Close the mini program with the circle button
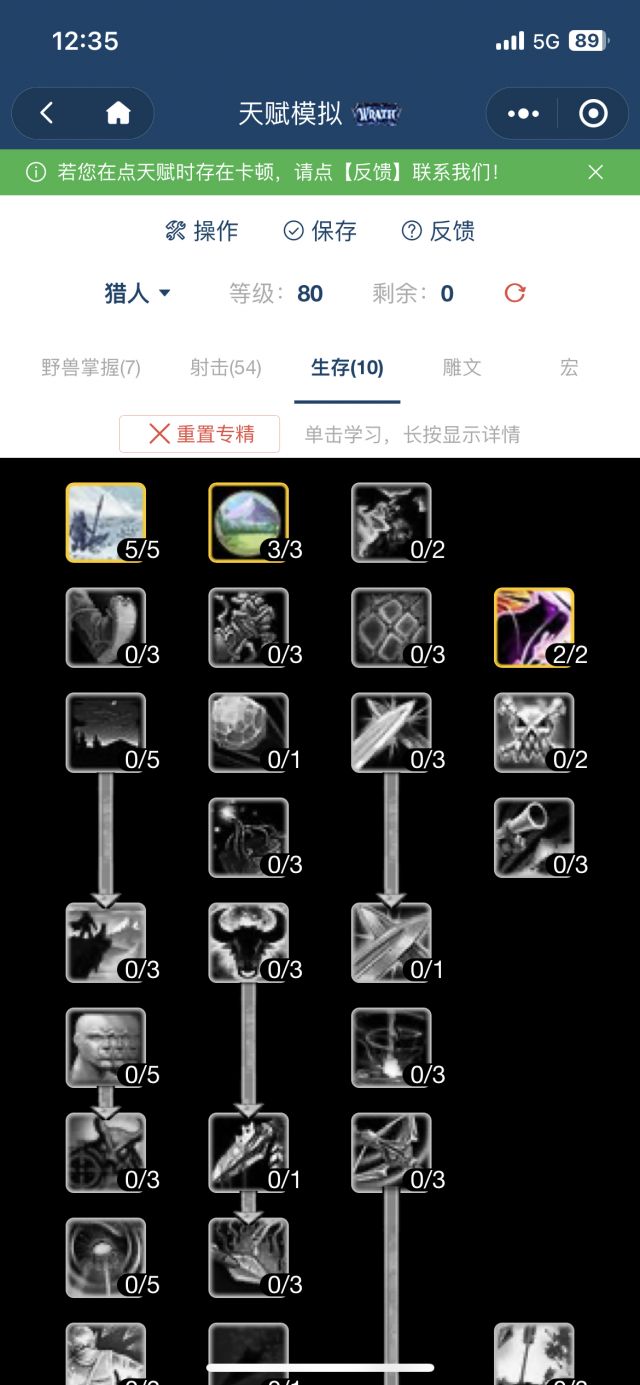The image size is (640, 1385). [x=593, y=113]
